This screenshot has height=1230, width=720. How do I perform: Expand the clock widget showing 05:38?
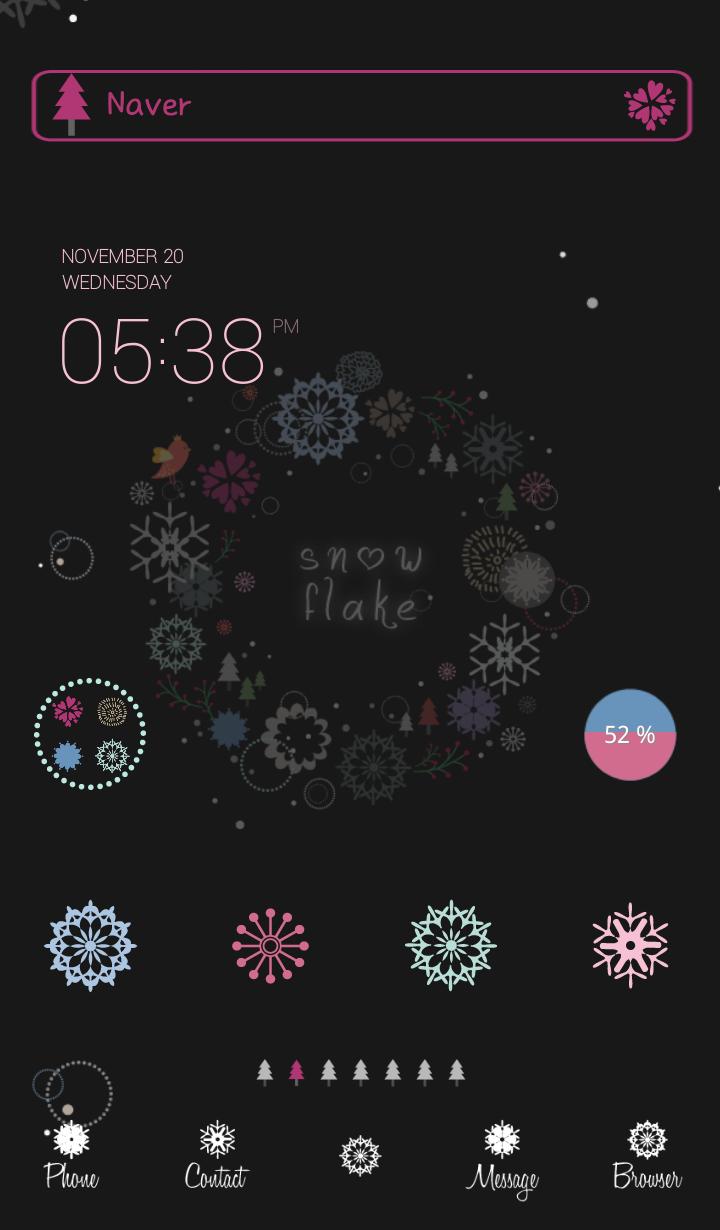[163, 350]
